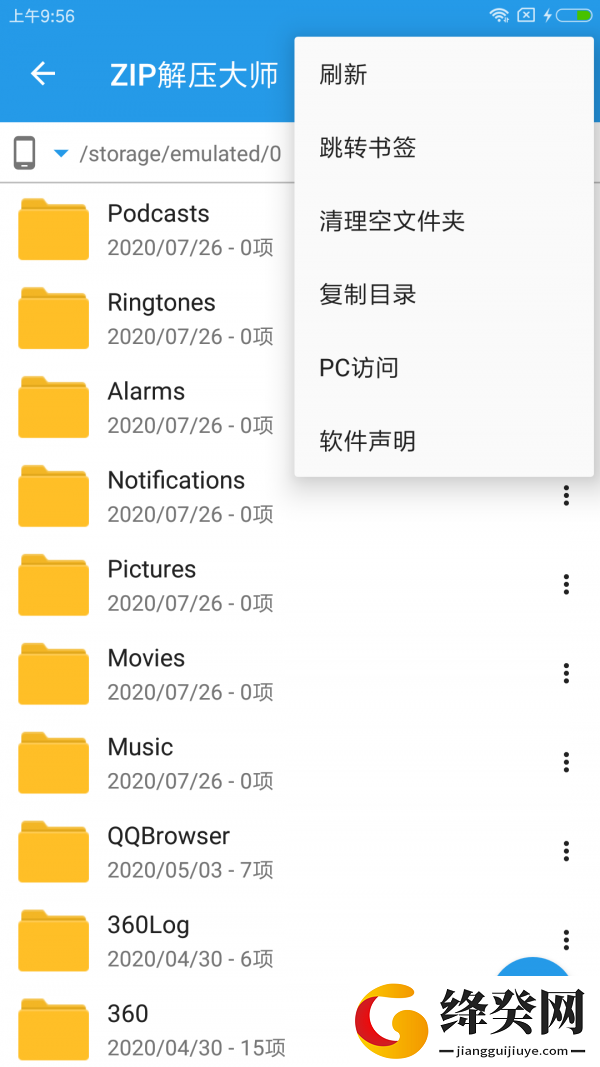Open the Ringtones folder
The height and width of the screenshot is (1067, 600).
click(147, 318)
